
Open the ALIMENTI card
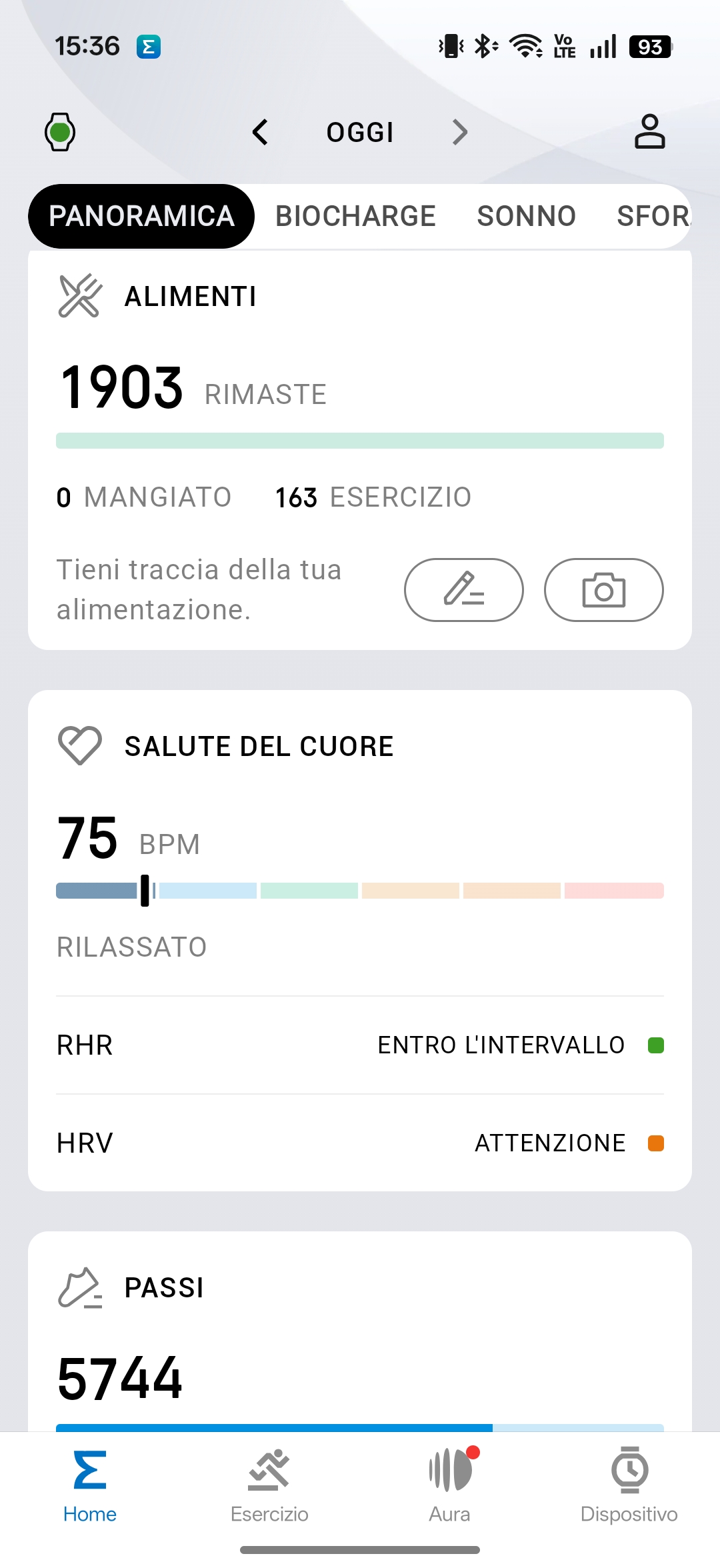[x=190, y=297]
